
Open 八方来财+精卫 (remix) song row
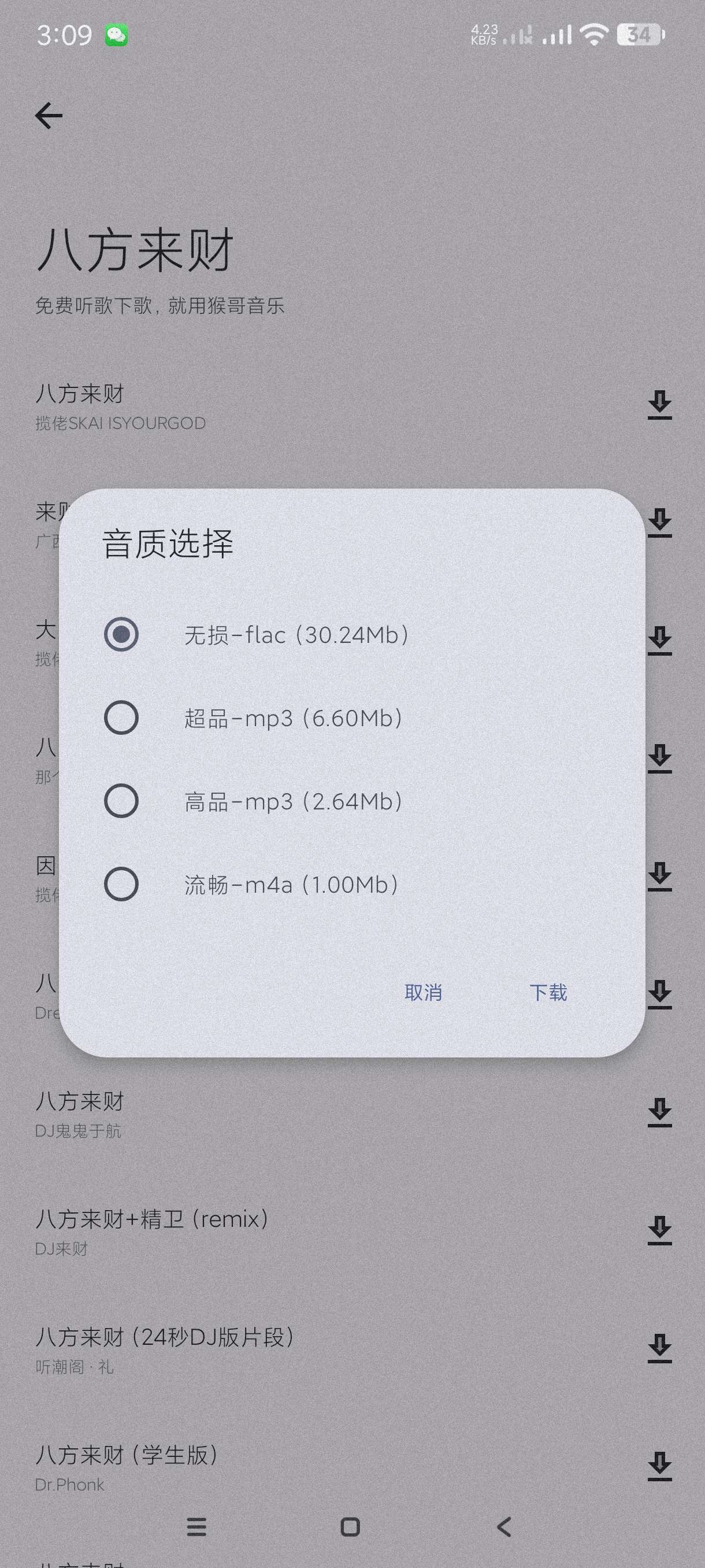[x=243, y=1231]
